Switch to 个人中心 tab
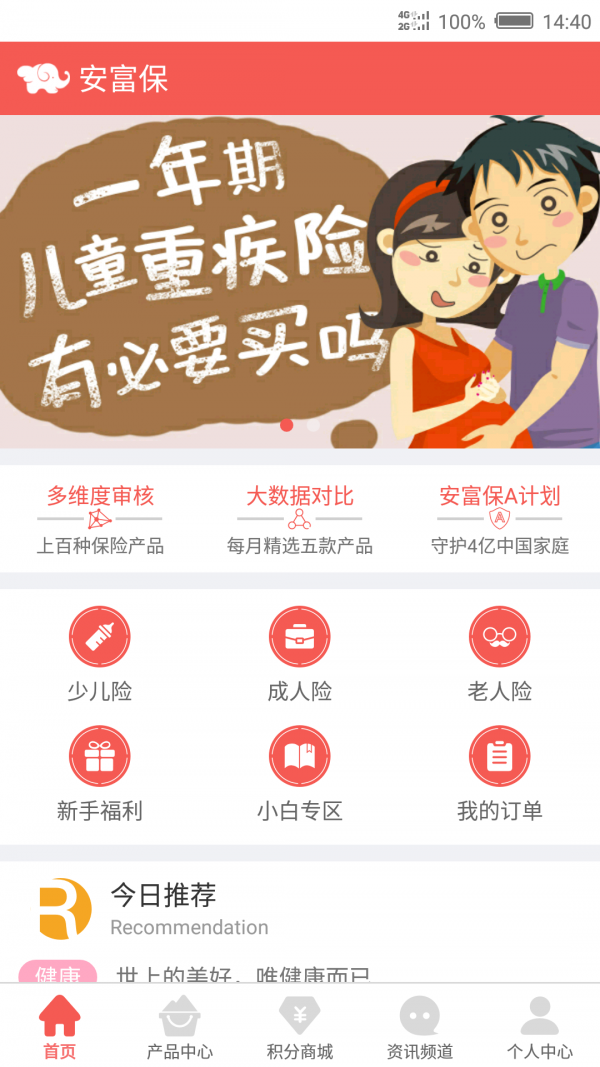Viewport: 600px width, 1067px height. (540, 1027)
